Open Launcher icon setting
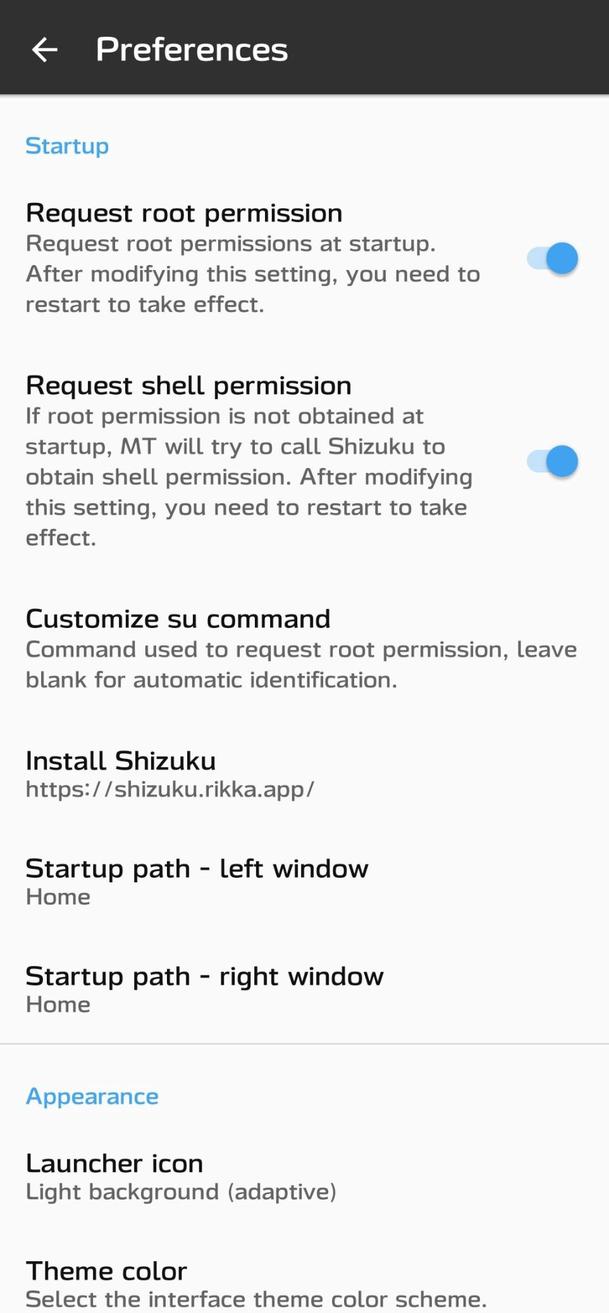The height and width of the screenshot is (1313, 609). (300, 1176)
